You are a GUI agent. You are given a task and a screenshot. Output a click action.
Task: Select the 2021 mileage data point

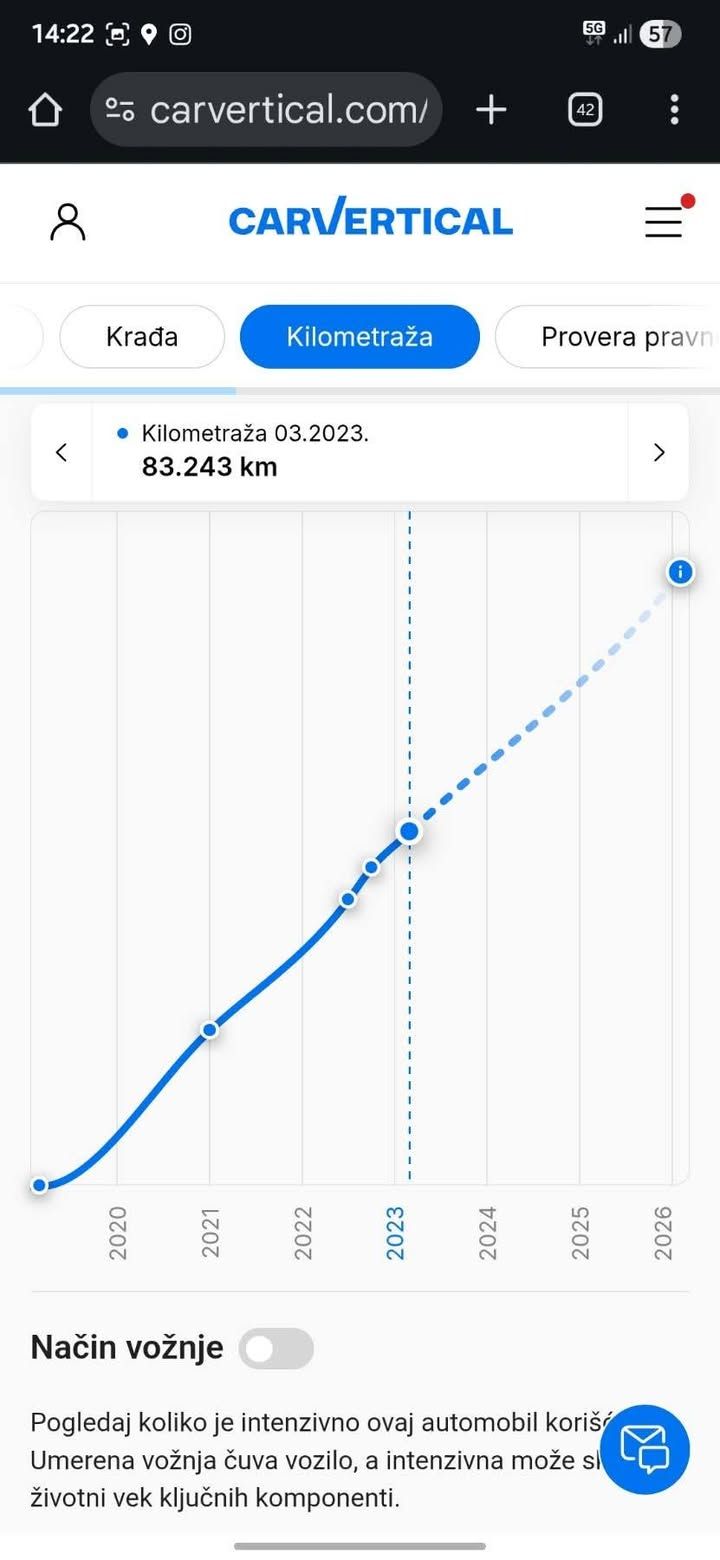(x=210, y=1029)
